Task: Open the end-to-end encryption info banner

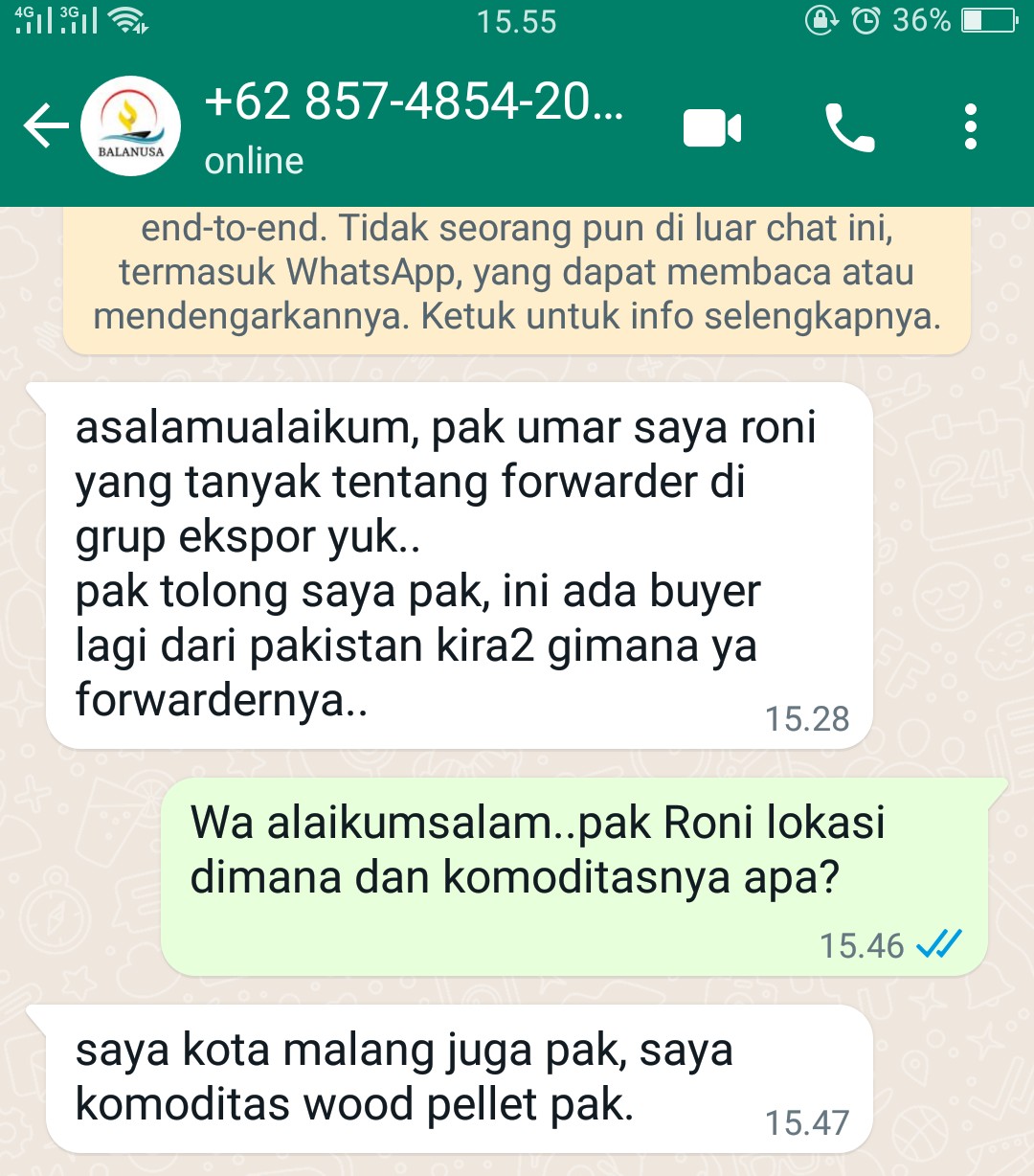Action: [x=517, y=275]
